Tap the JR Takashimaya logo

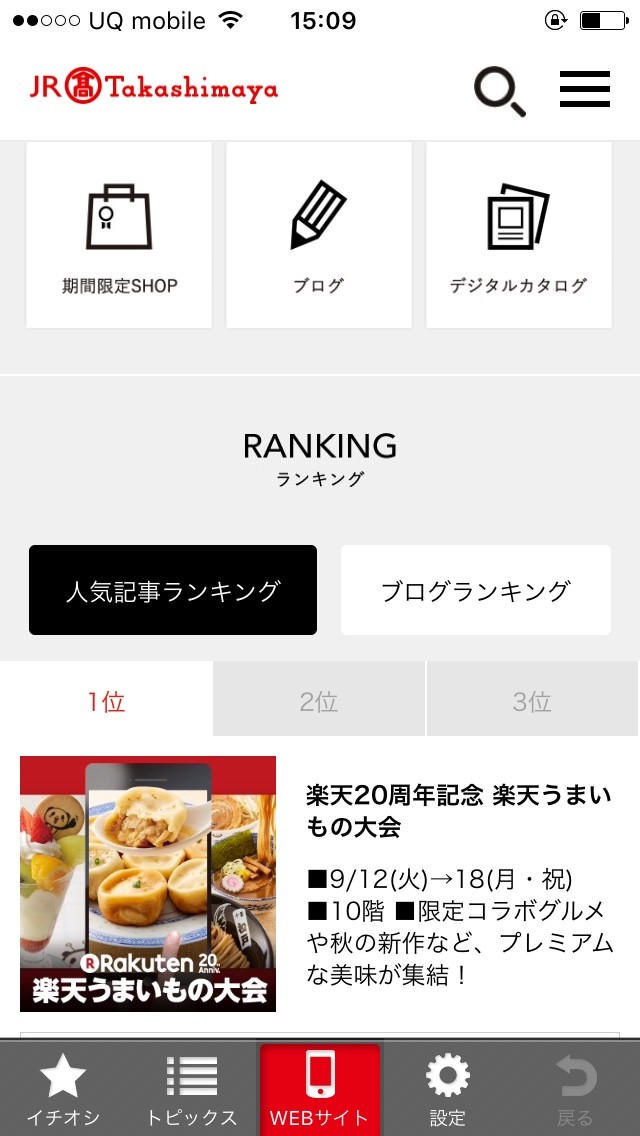tap(153, 89)
